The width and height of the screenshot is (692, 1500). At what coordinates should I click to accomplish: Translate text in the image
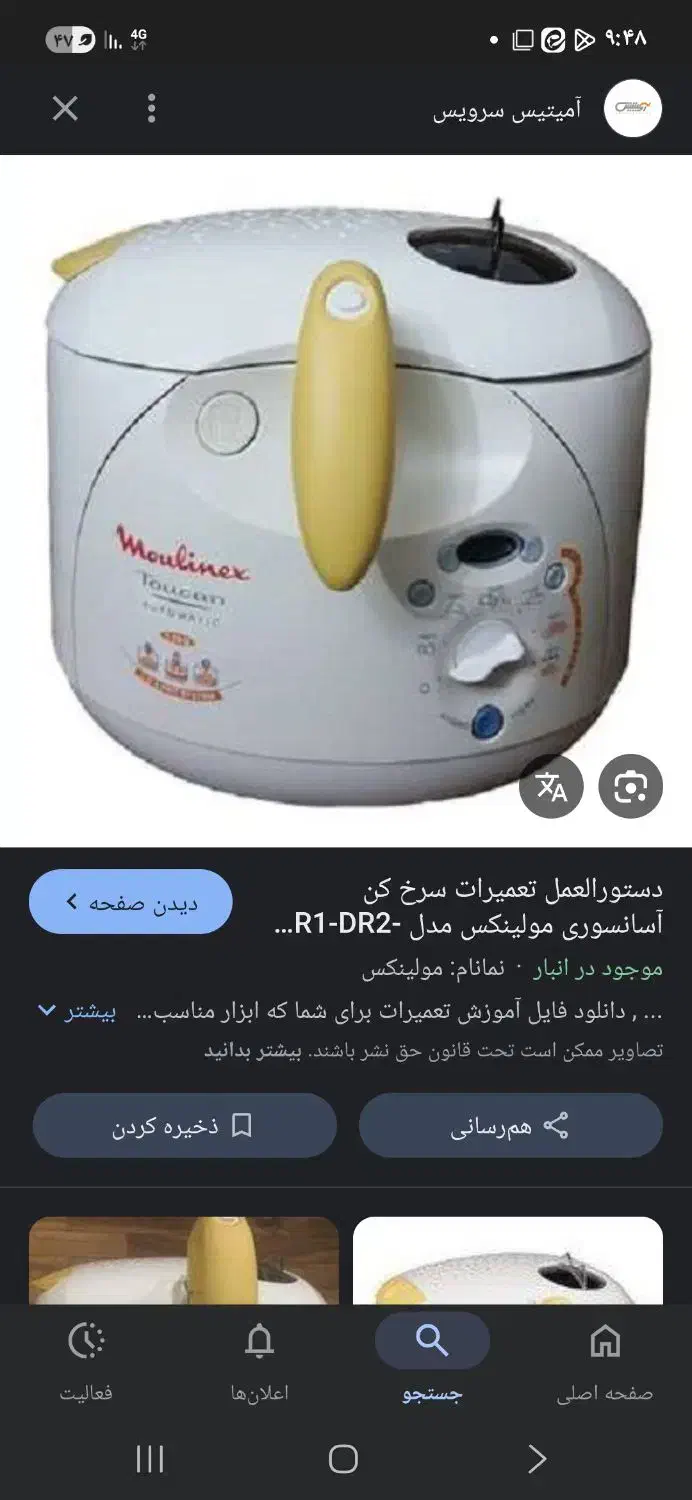tap(551, 787)
